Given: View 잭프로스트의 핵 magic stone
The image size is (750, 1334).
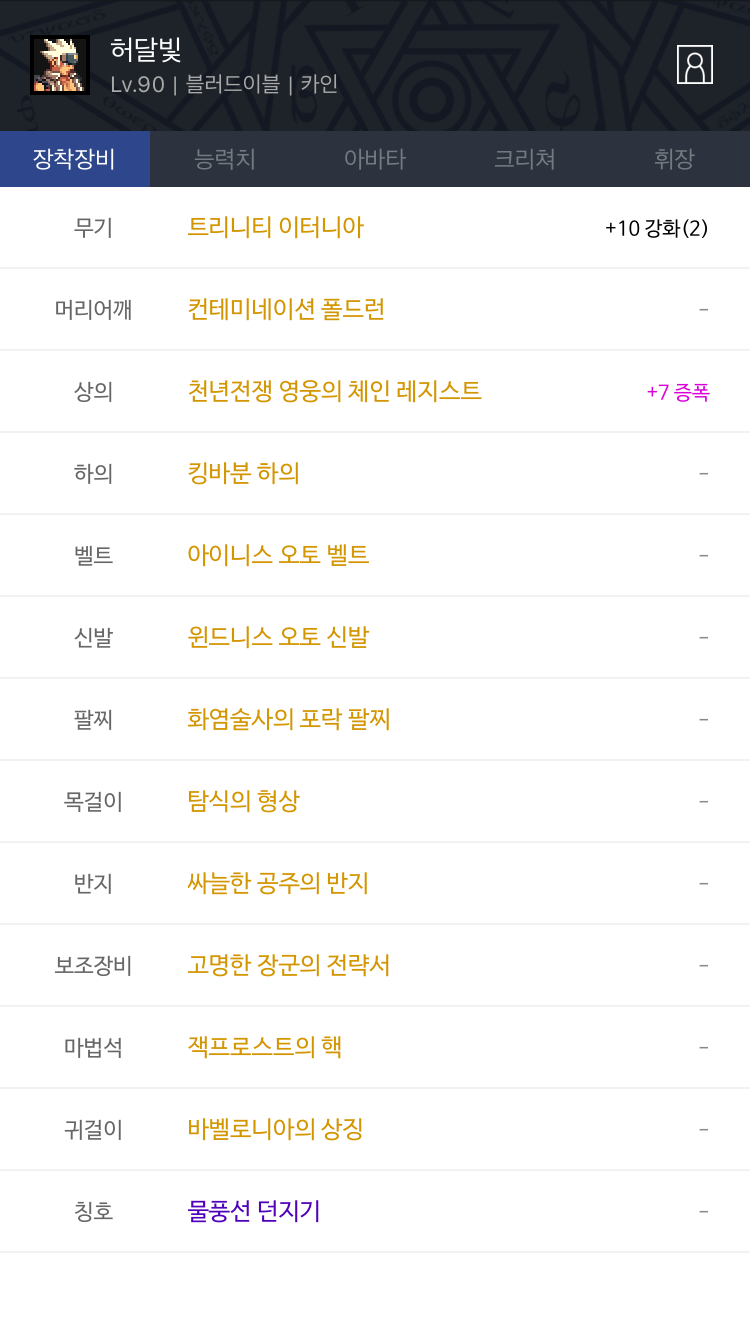Looking at the screenshot, I should pyautogui.click(x=265, y=1047).
